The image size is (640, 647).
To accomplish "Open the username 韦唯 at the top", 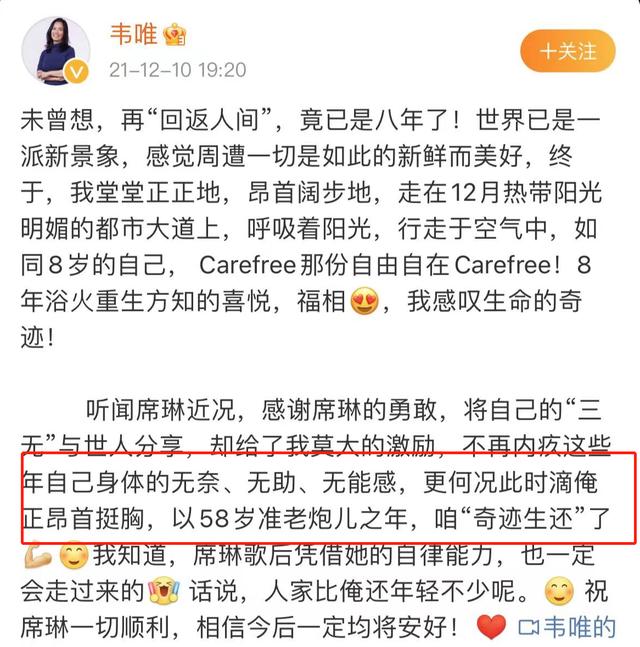I will point(134,34).
